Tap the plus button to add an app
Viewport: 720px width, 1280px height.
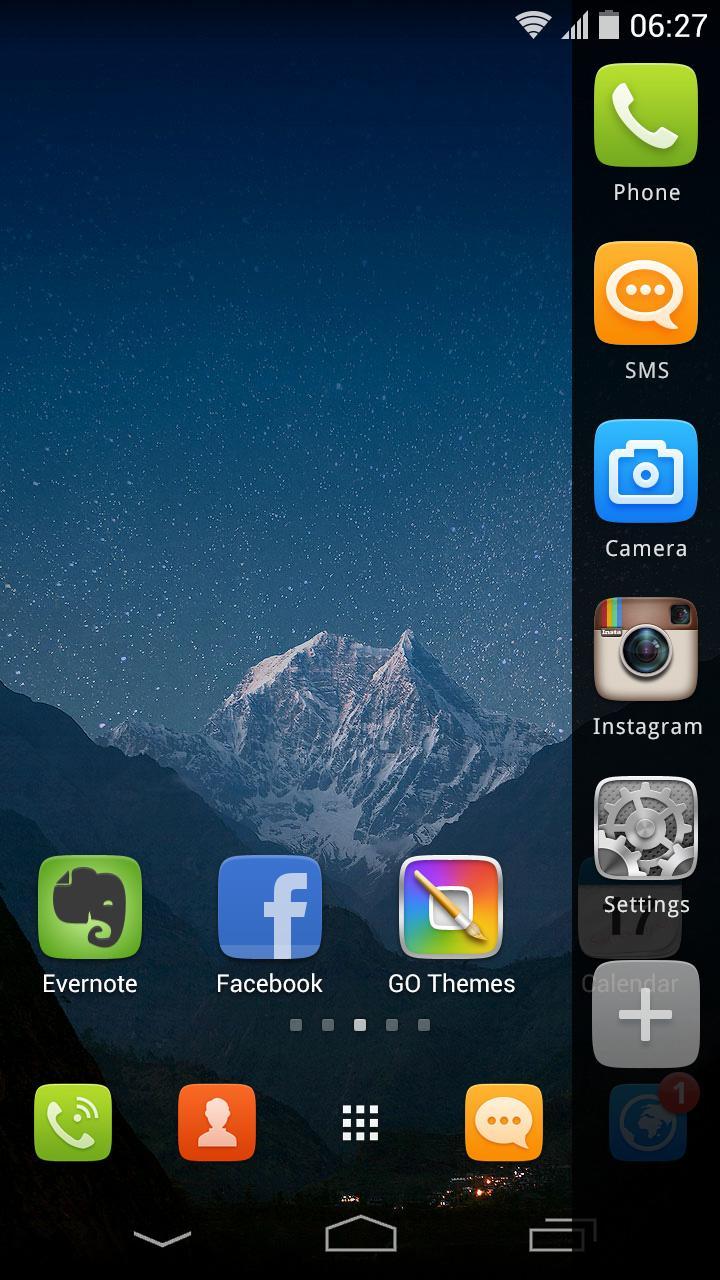click(645, 1014)
